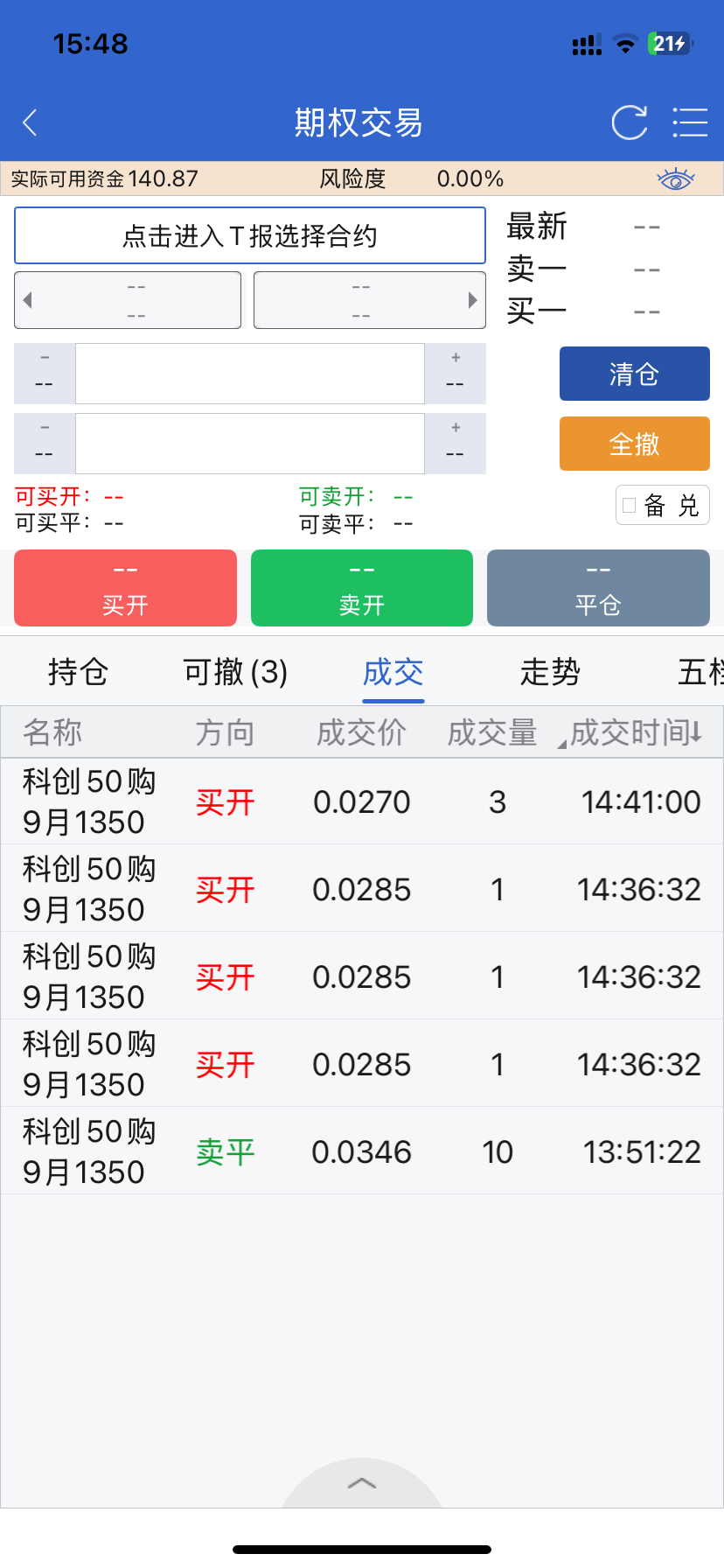Image resolution: width=724 pixels, height=1568 pixels.
Task: Tap the green 卖开 button
Action: point(361,588)
